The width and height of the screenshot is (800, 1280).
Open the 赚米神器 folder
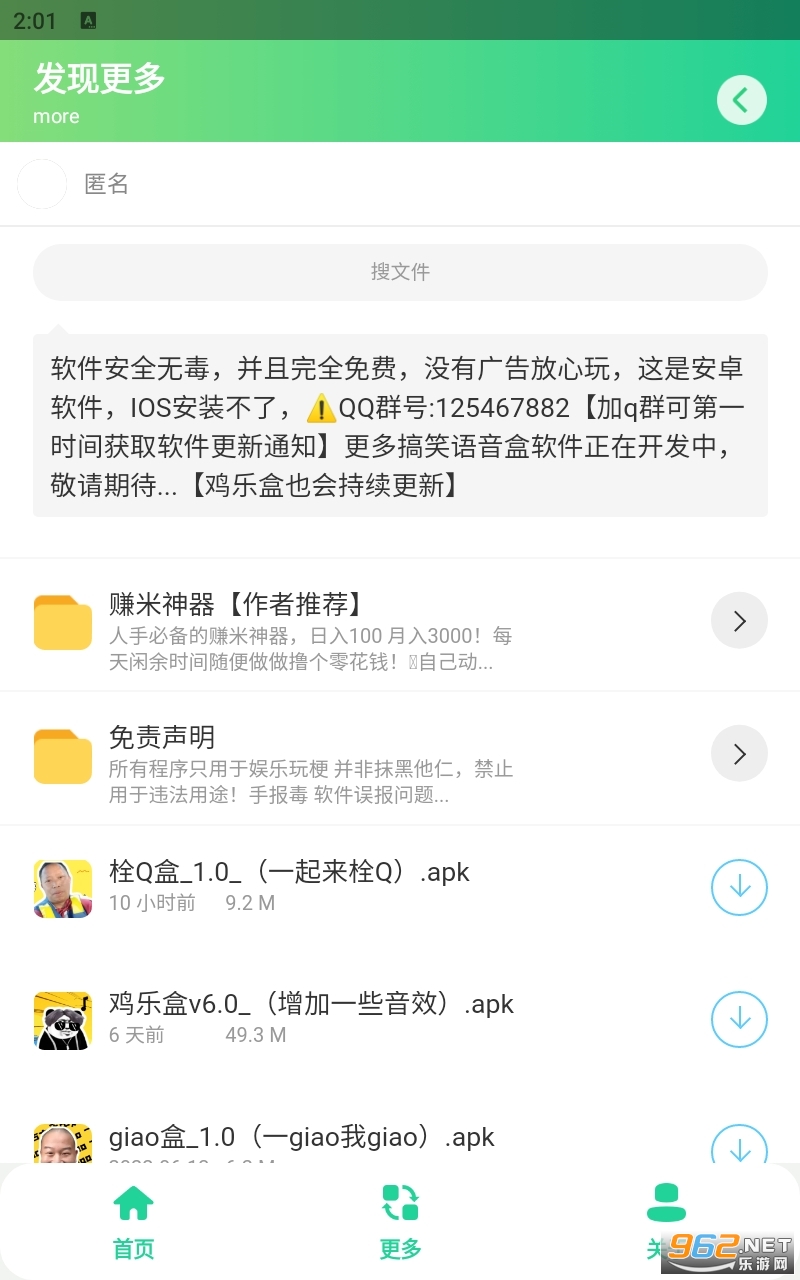(739, 621)
